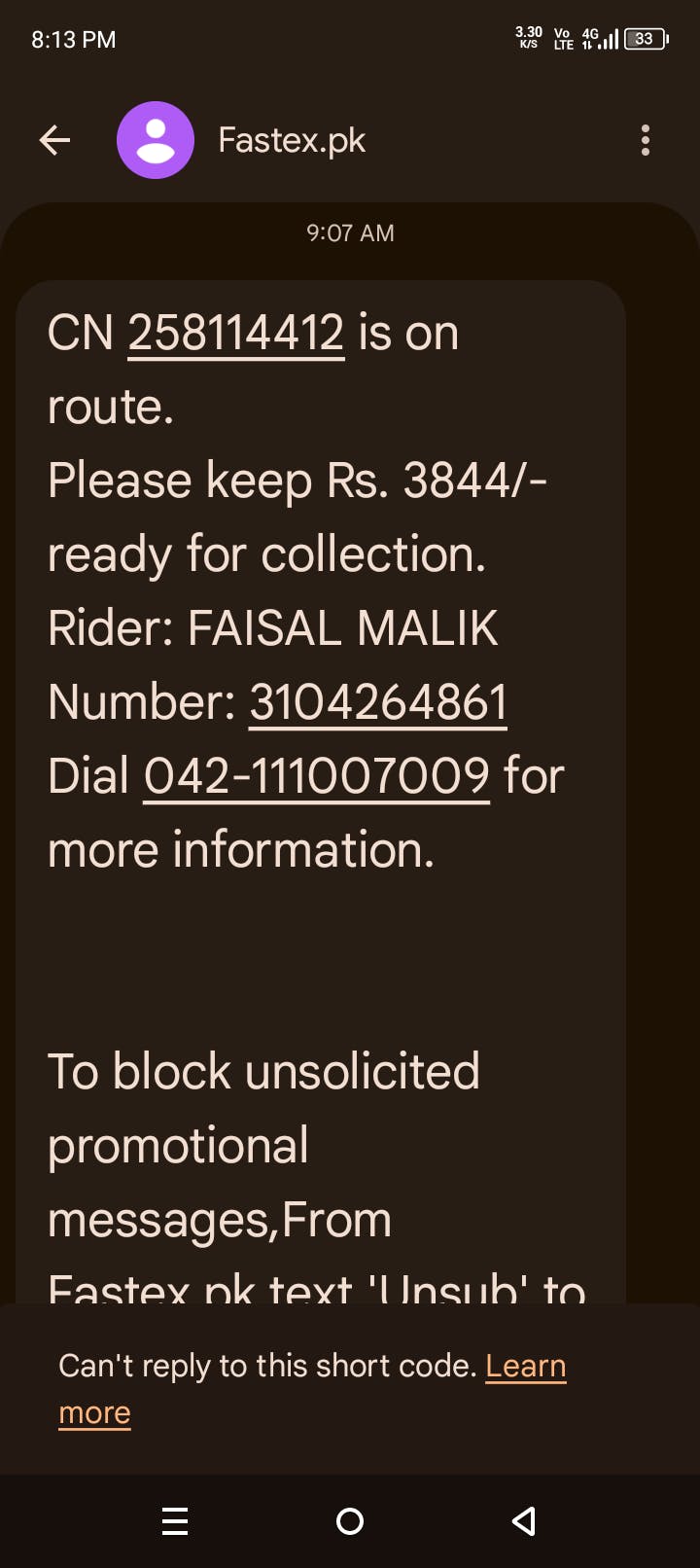Call rider number 3104264861

[378, 702]
